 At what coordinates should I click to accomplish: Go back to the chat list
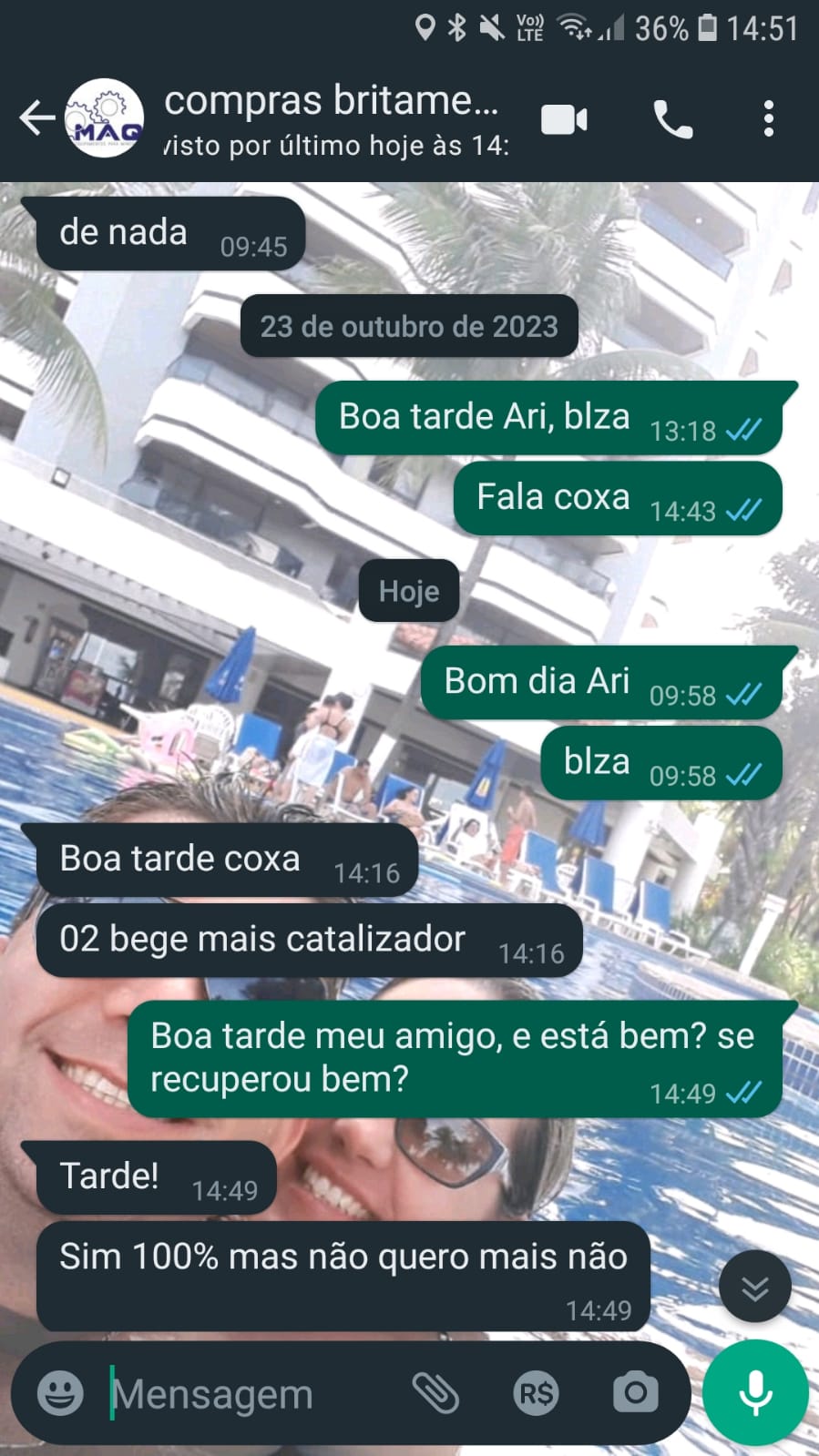click(x=36, y=118)
